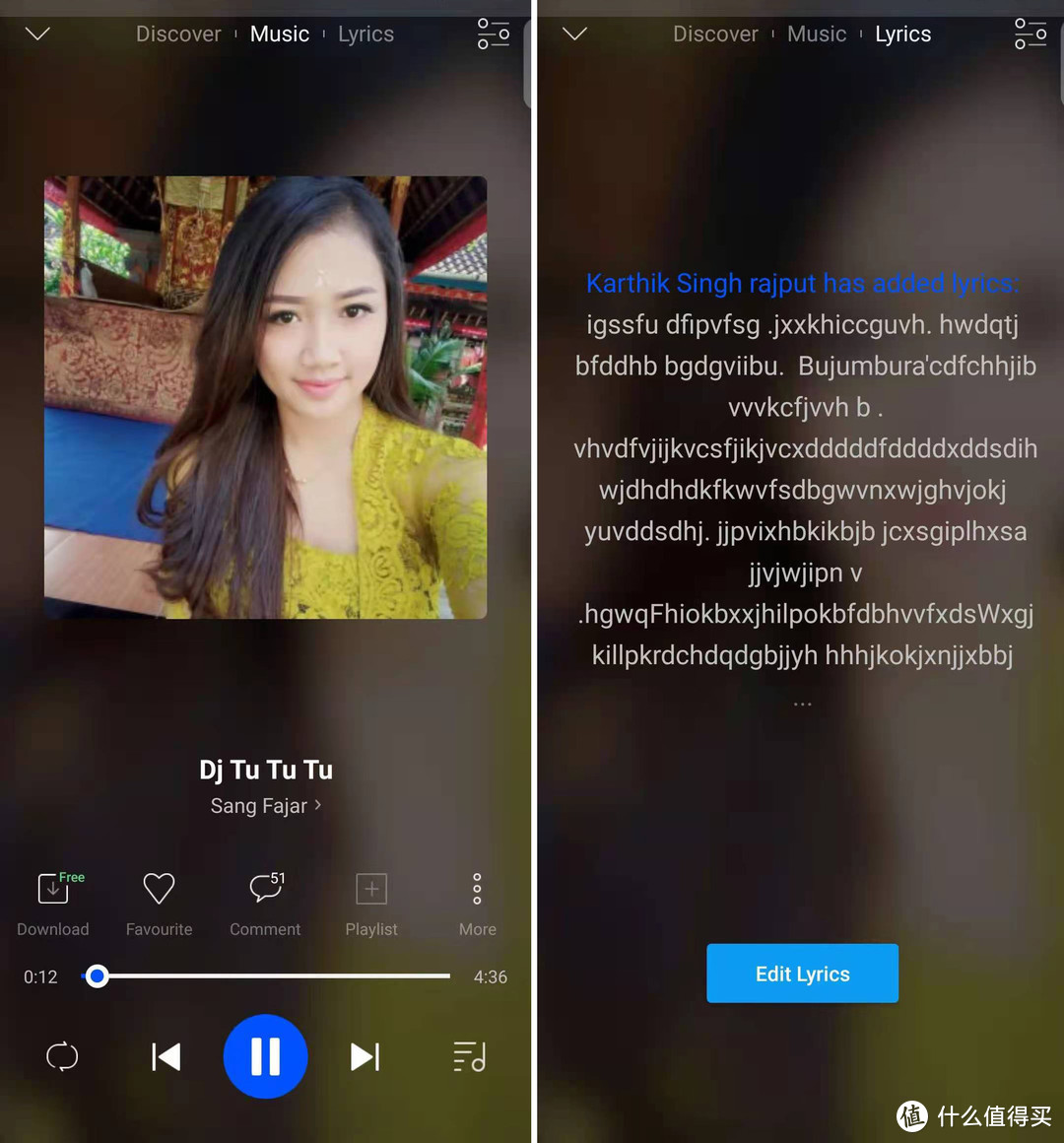The width and height of the screenshot is (1064, 1143).
Task: Pause the current song
Action: pyautogui.click(x=265, y=1057)
